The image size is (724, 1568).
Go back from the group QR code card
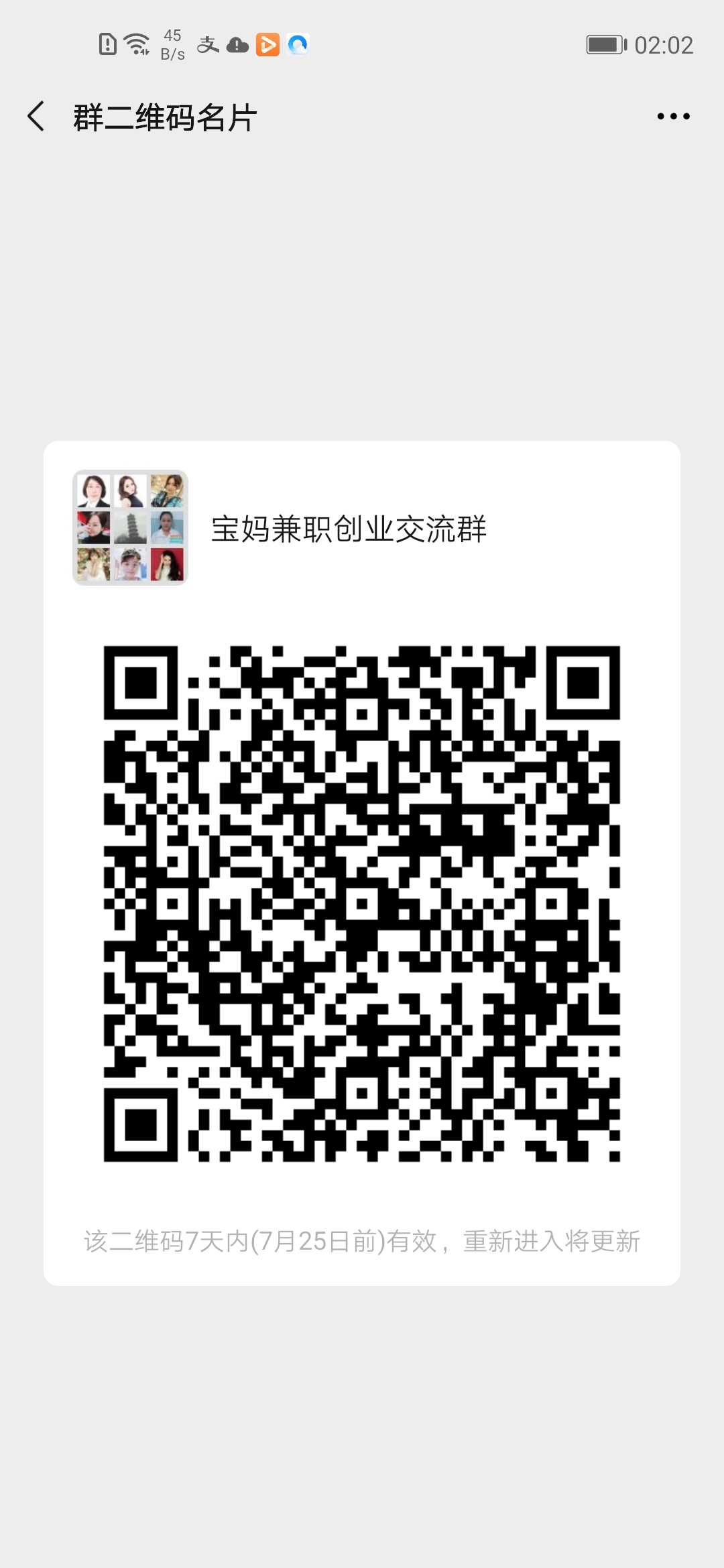(x=36, y=117)
